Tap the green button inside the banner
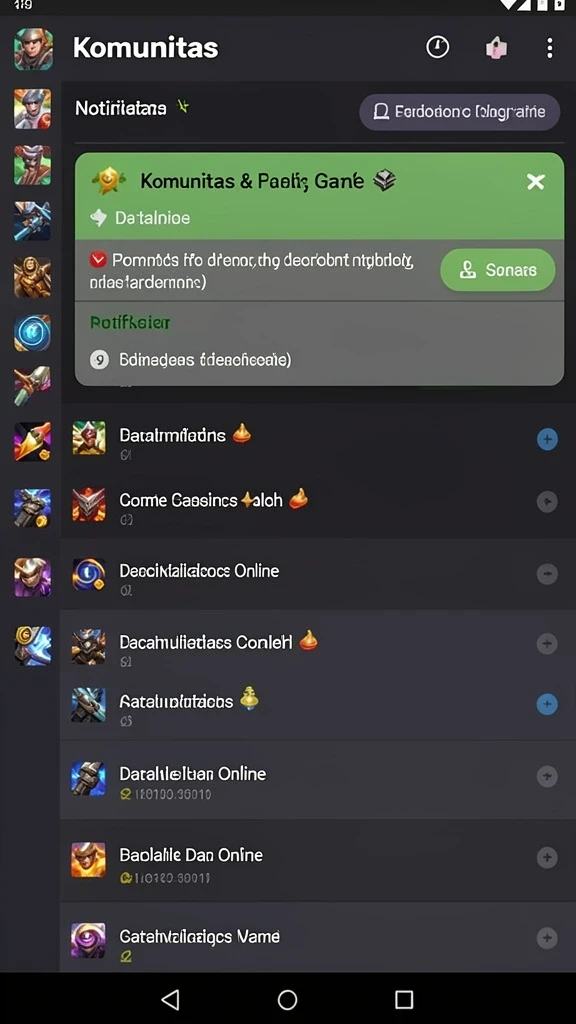The width and height of the screenshot is (576, 1024). click(x=498, y=270)
